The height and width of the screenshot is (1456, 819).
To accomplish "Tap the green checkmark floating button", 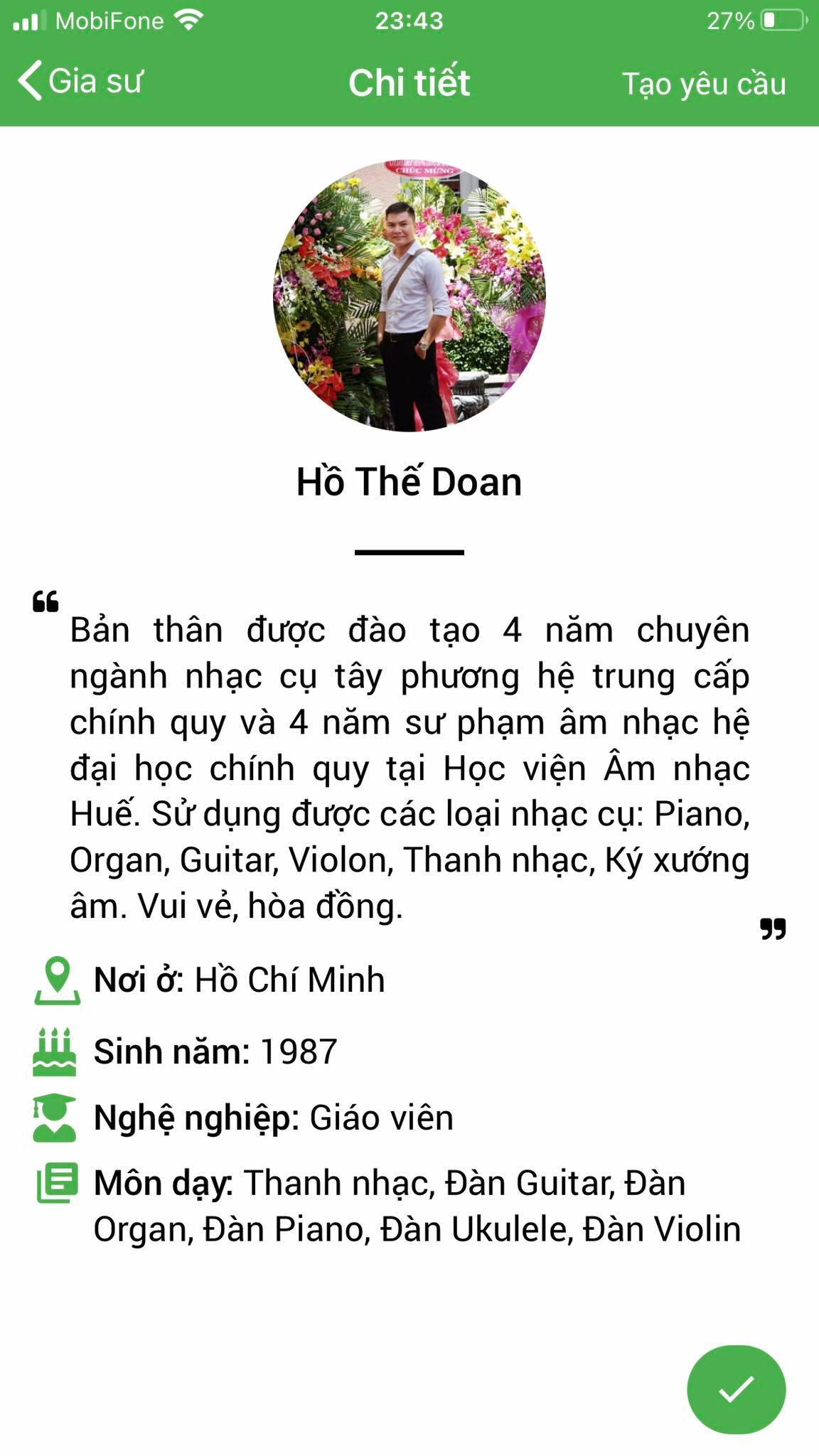I will pos(736,1388).
